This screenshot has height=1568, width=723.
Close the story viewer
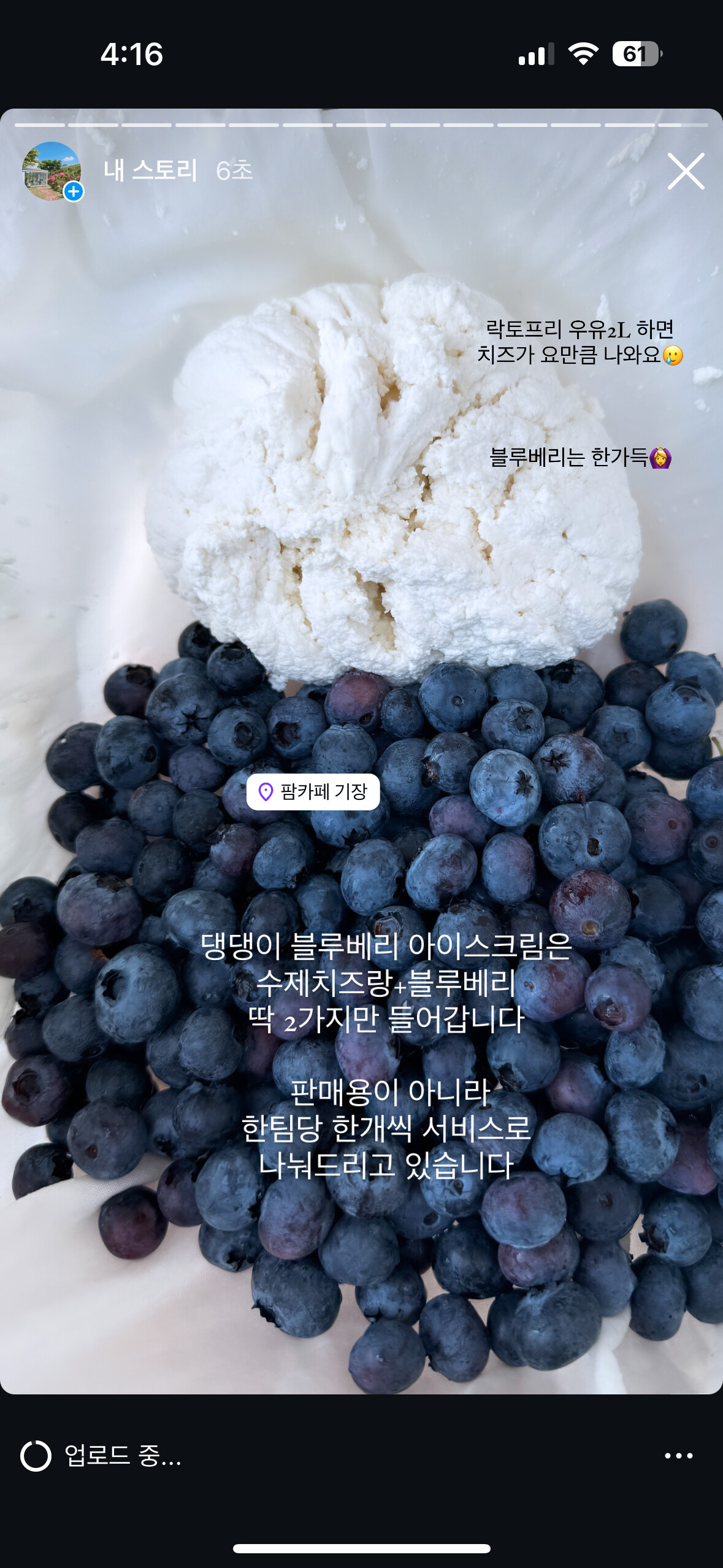[x=686, y=171]
